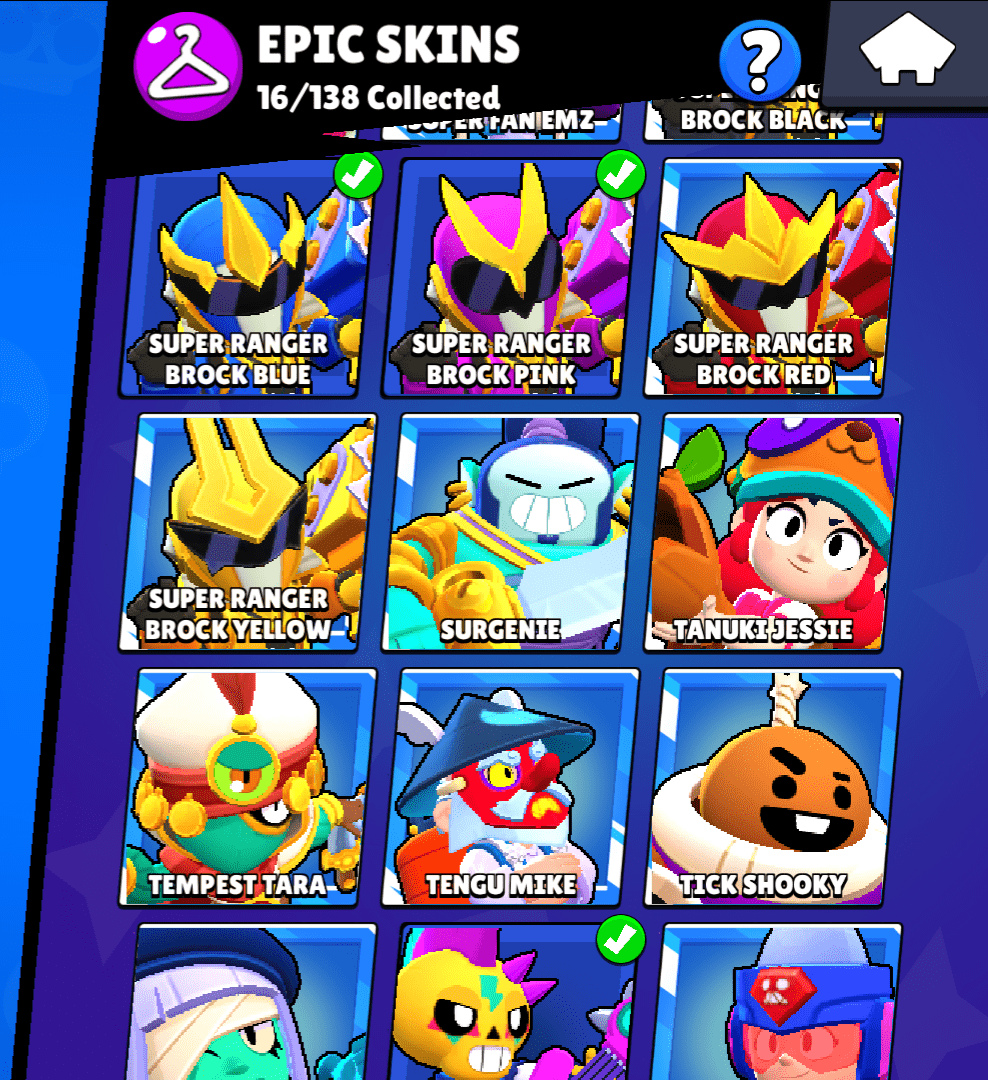Open the help question mark
This screenshot has width=988, height=1080.
click(x=760, y=61)
